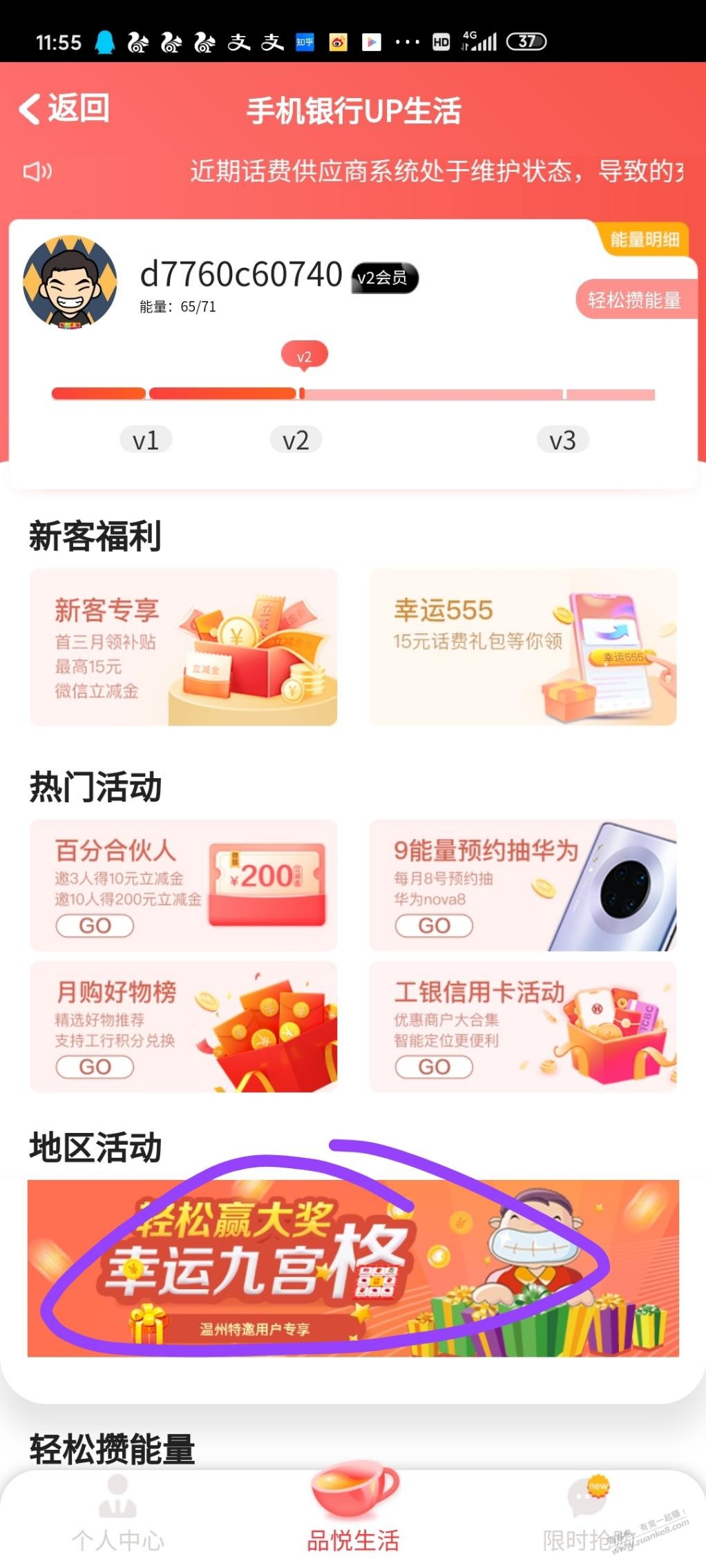The width and height of the screenshot is (706, 1568).
Task: Open the scrolling announcement notice
Action: tap(435, 171)
